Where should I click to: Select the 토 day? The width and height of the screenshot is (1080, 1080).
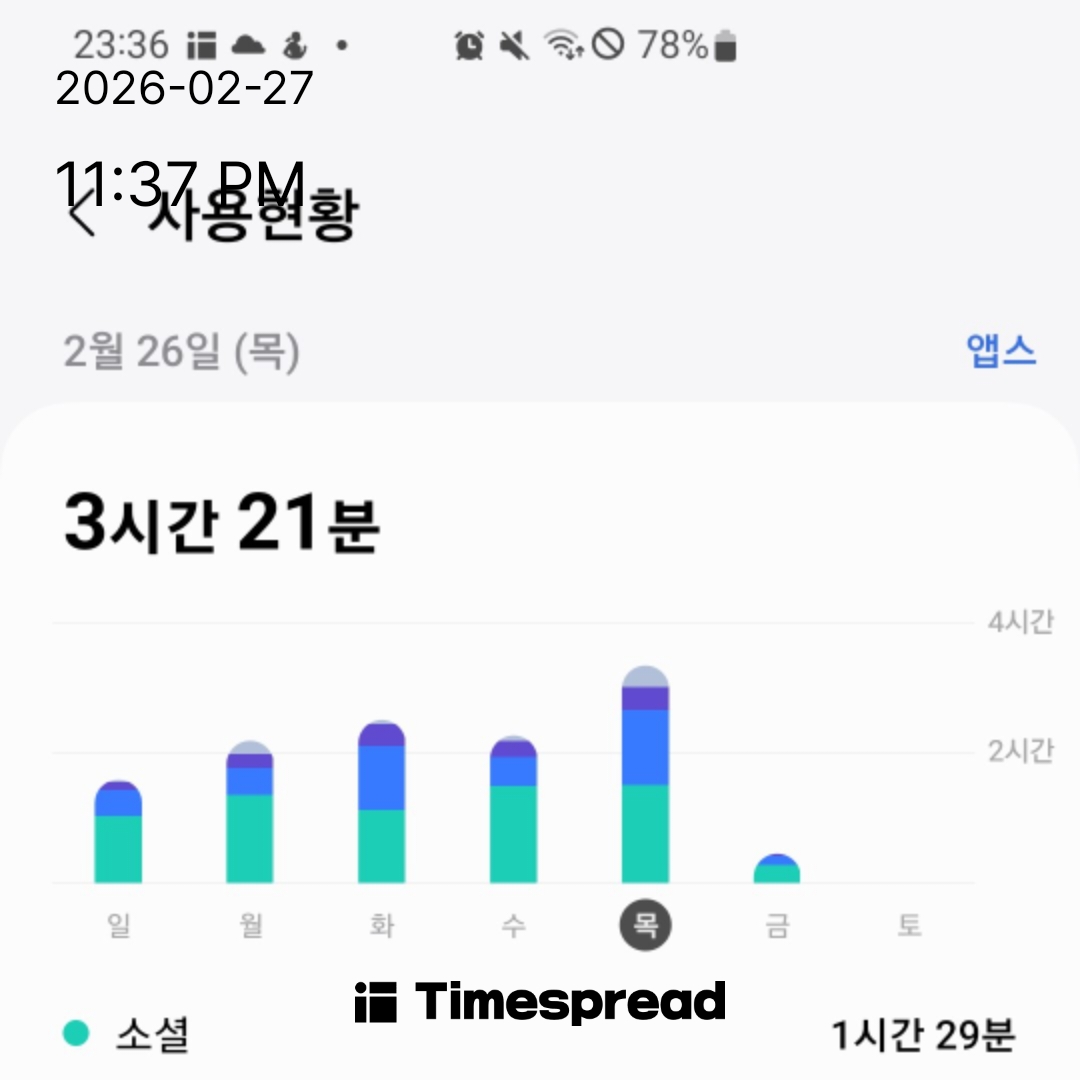(908, 926)
